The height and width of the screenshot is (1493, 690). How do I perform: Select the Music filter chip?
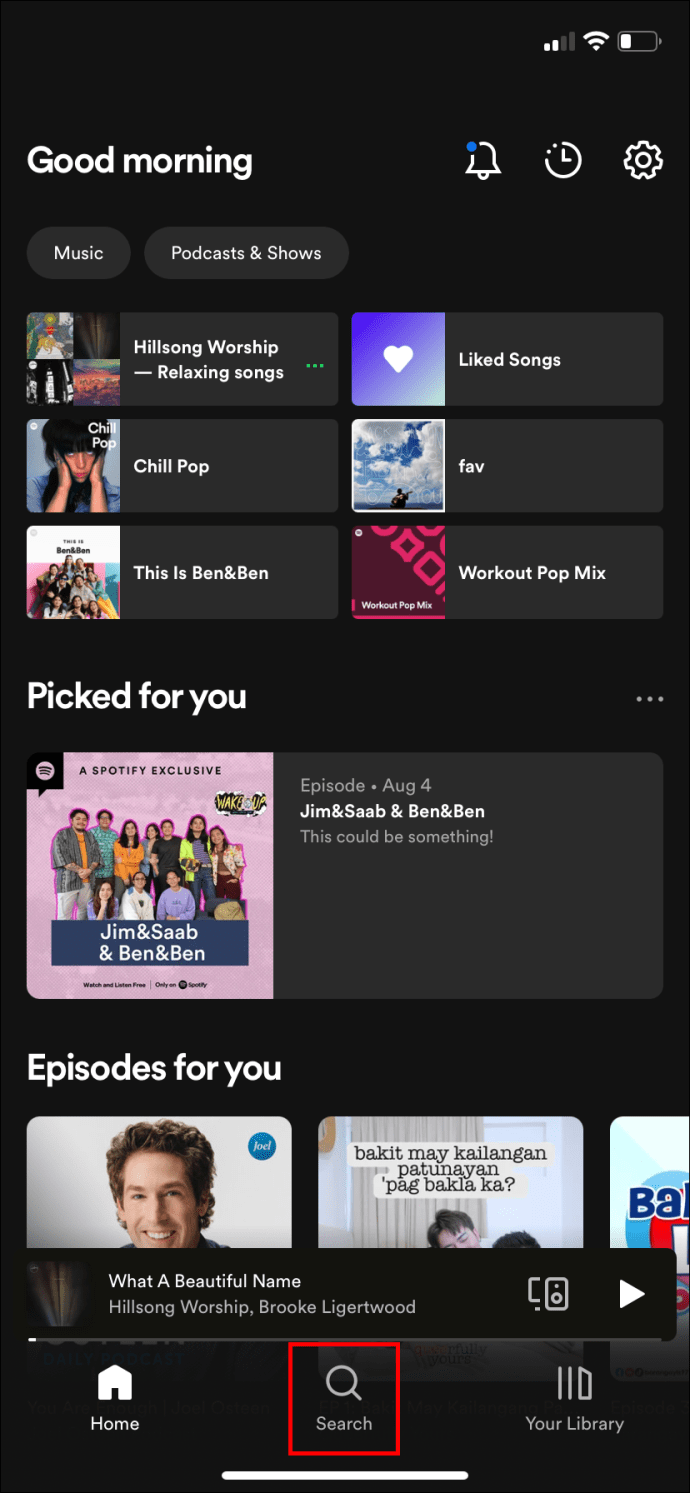(x=79, y=253)
